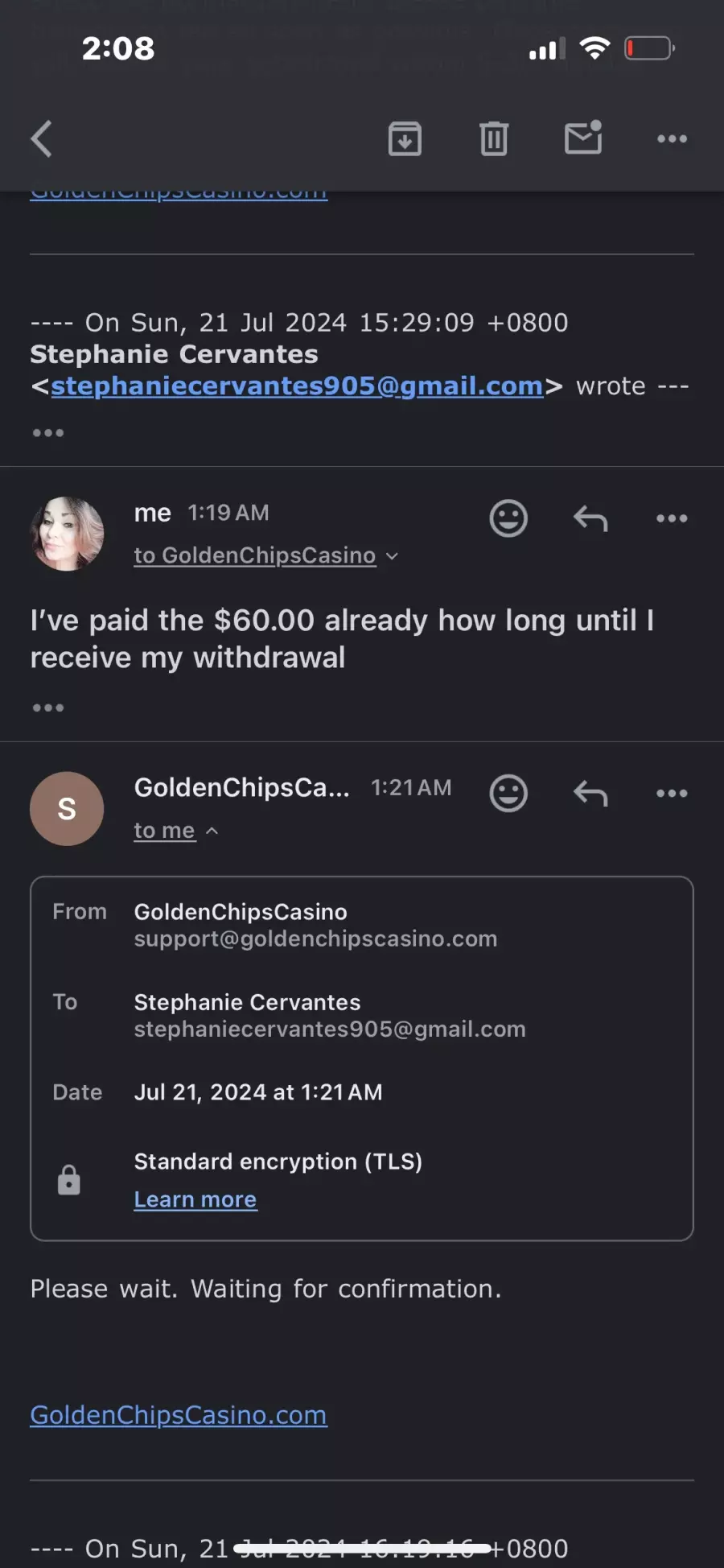724x1568 pixels.
Task: Expand quoted text under the Stephanie Cervantes header
Action: [48, 433]
